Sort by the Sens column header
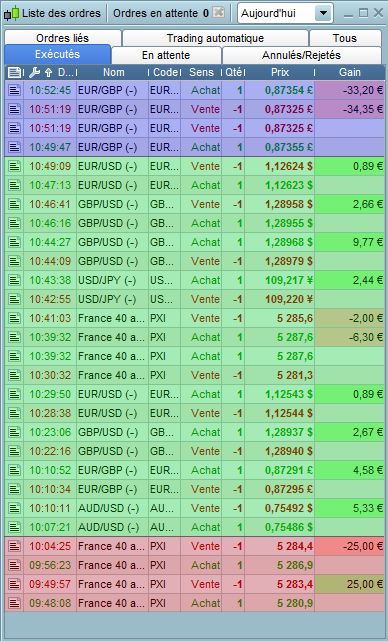 (x=201, y=72)
